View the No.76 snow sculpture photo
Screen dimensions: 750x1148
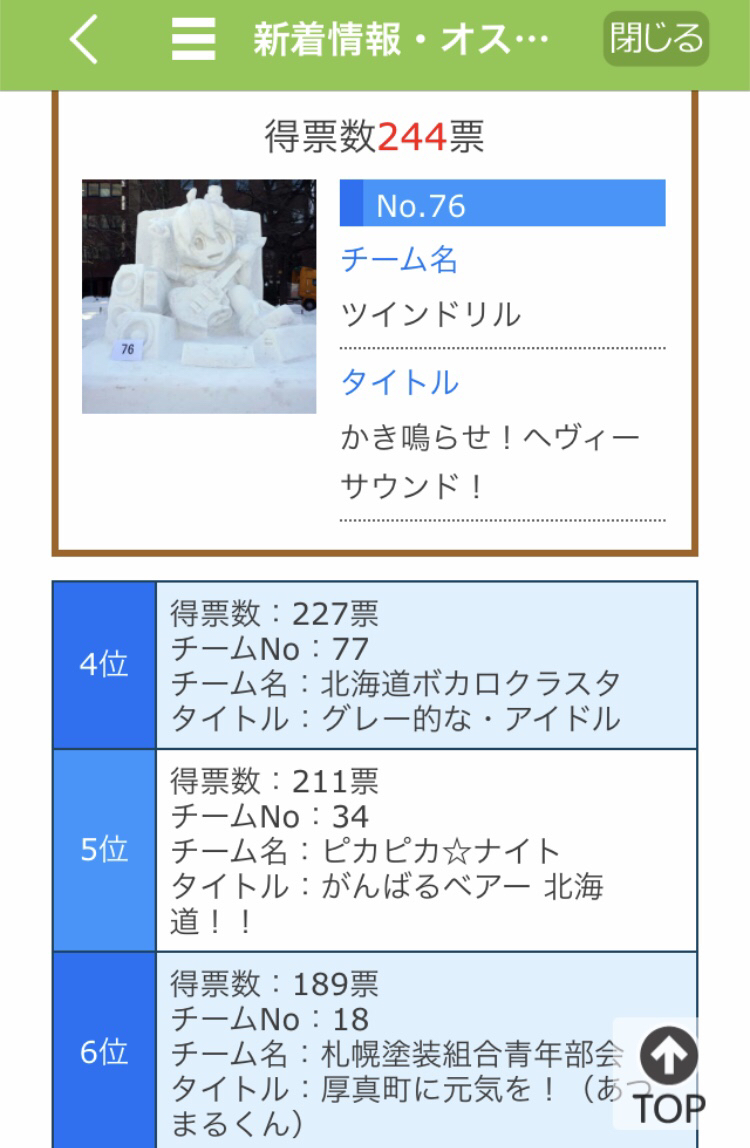[x=199, y=296]
